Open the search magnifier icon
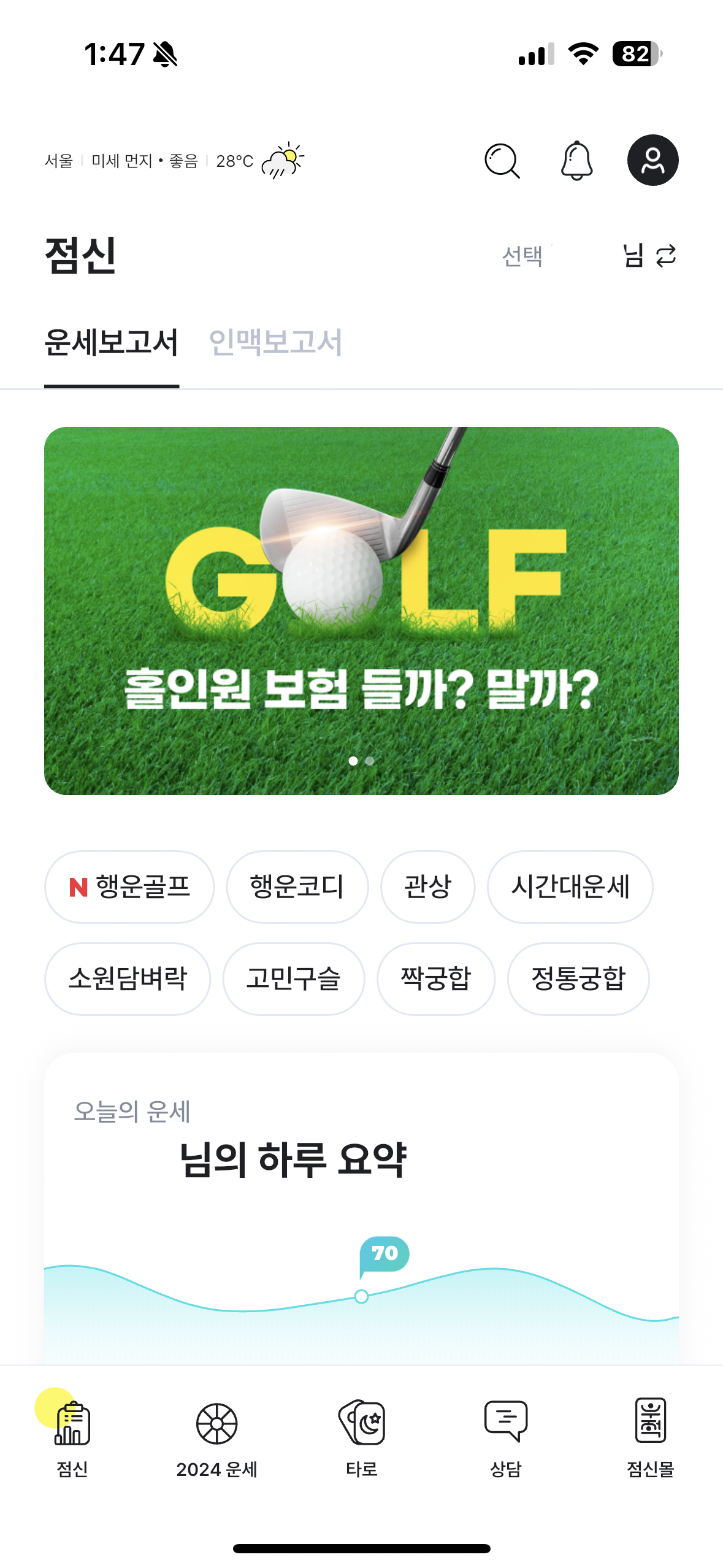The height and width of the screenshot is (1568, 723). point(502,161)
